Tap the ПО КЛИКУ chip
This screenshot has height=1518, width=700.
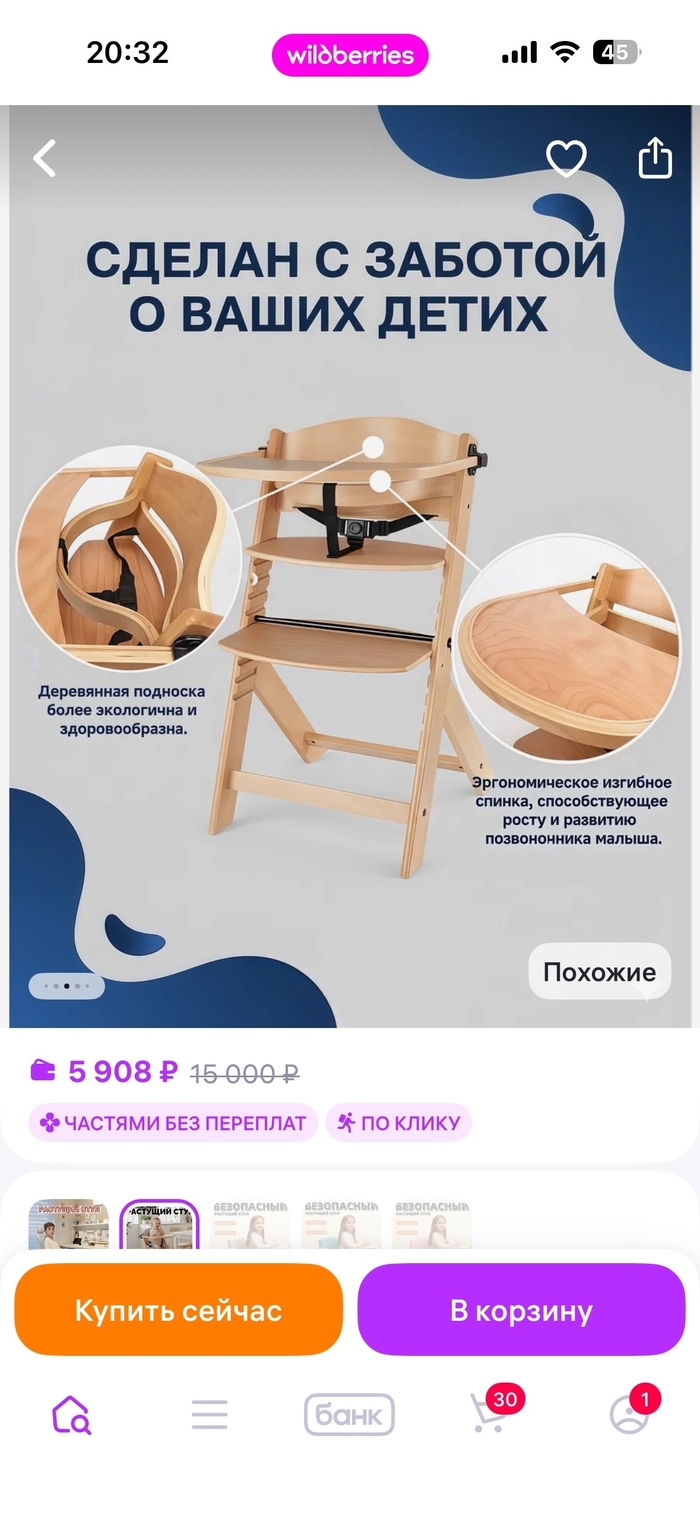pos(398,1123)
